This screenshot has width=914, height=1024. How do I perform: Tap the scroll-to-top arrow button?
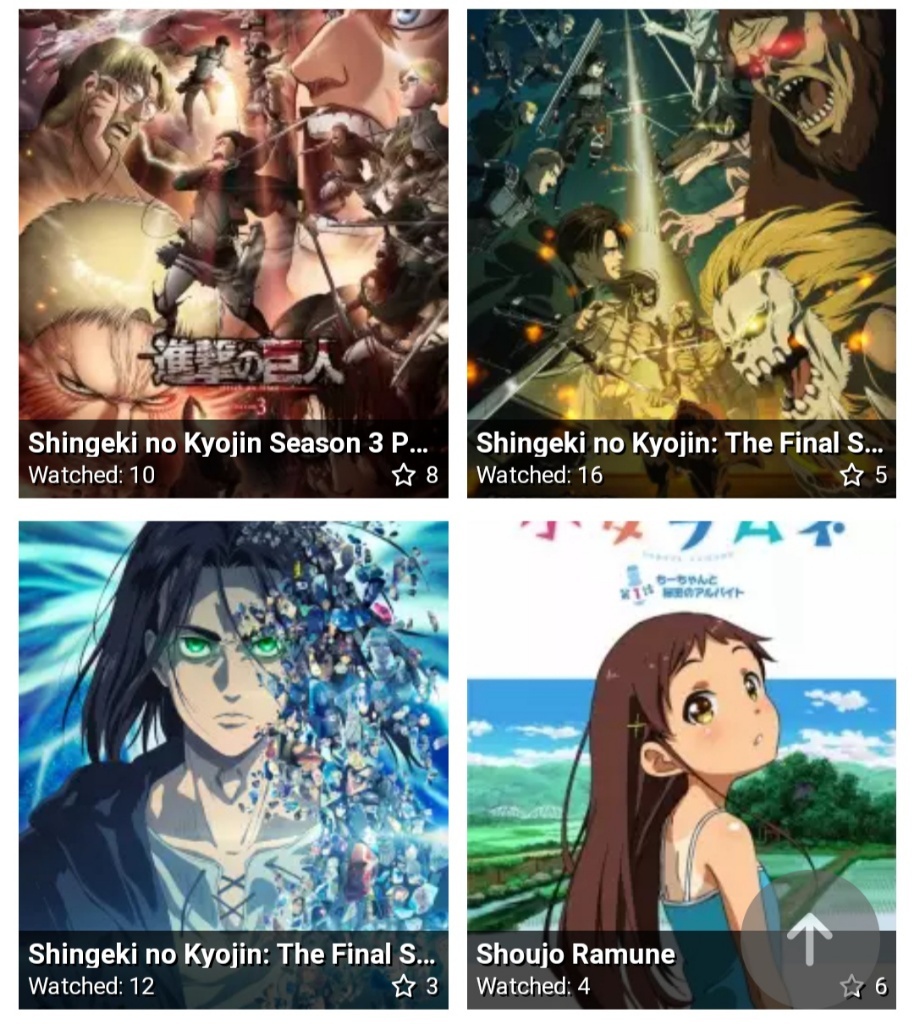[810, 939]
